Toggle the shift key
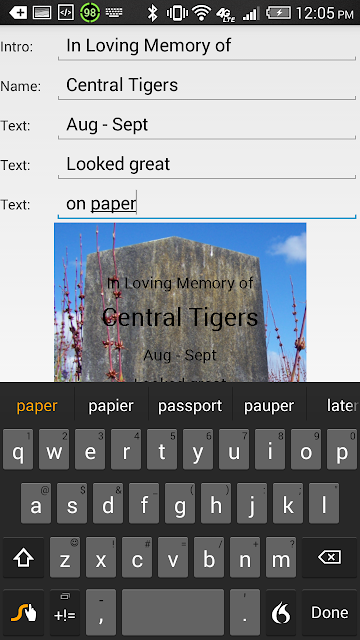Viewport: 360px width, 640px height. (x=23, y=557)
